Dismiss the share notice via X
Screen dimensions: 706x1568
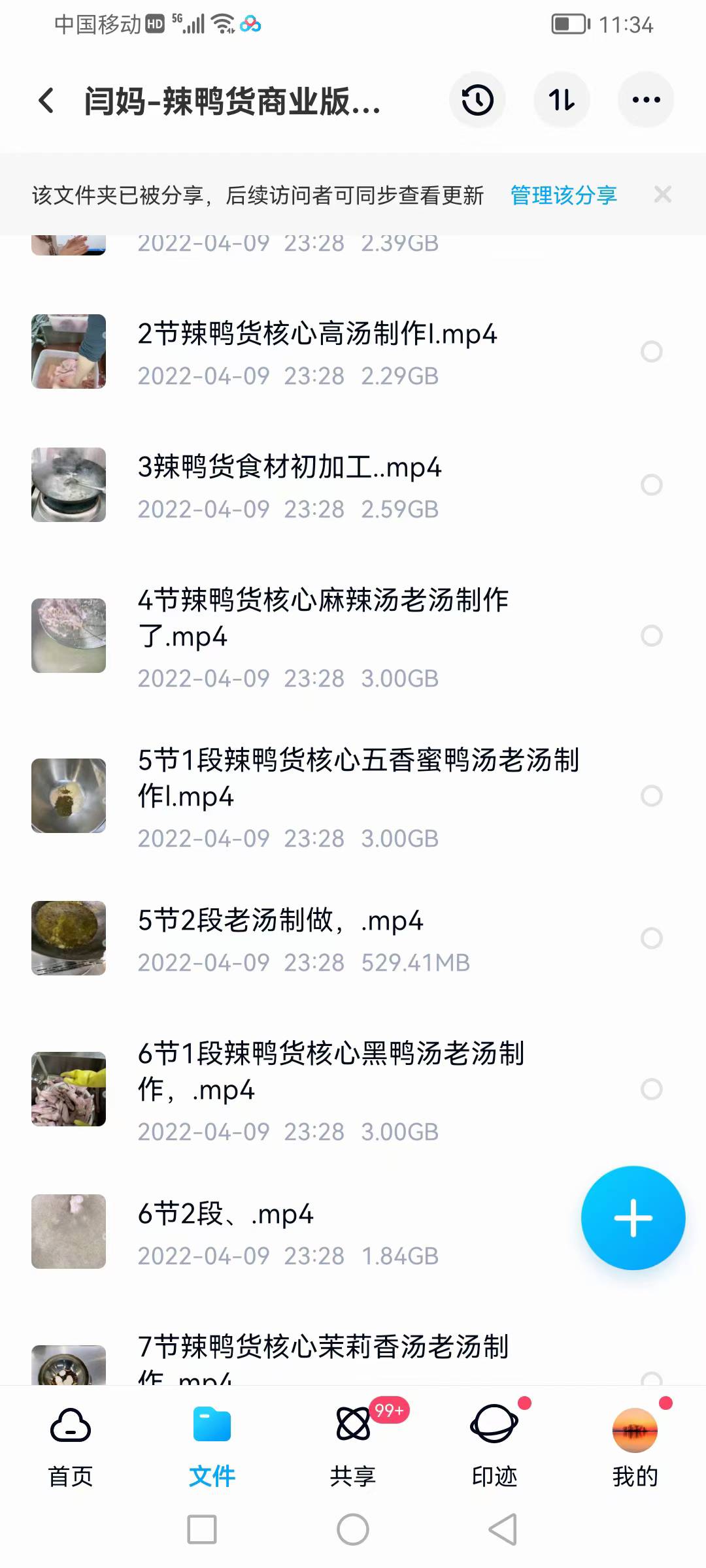663,195
